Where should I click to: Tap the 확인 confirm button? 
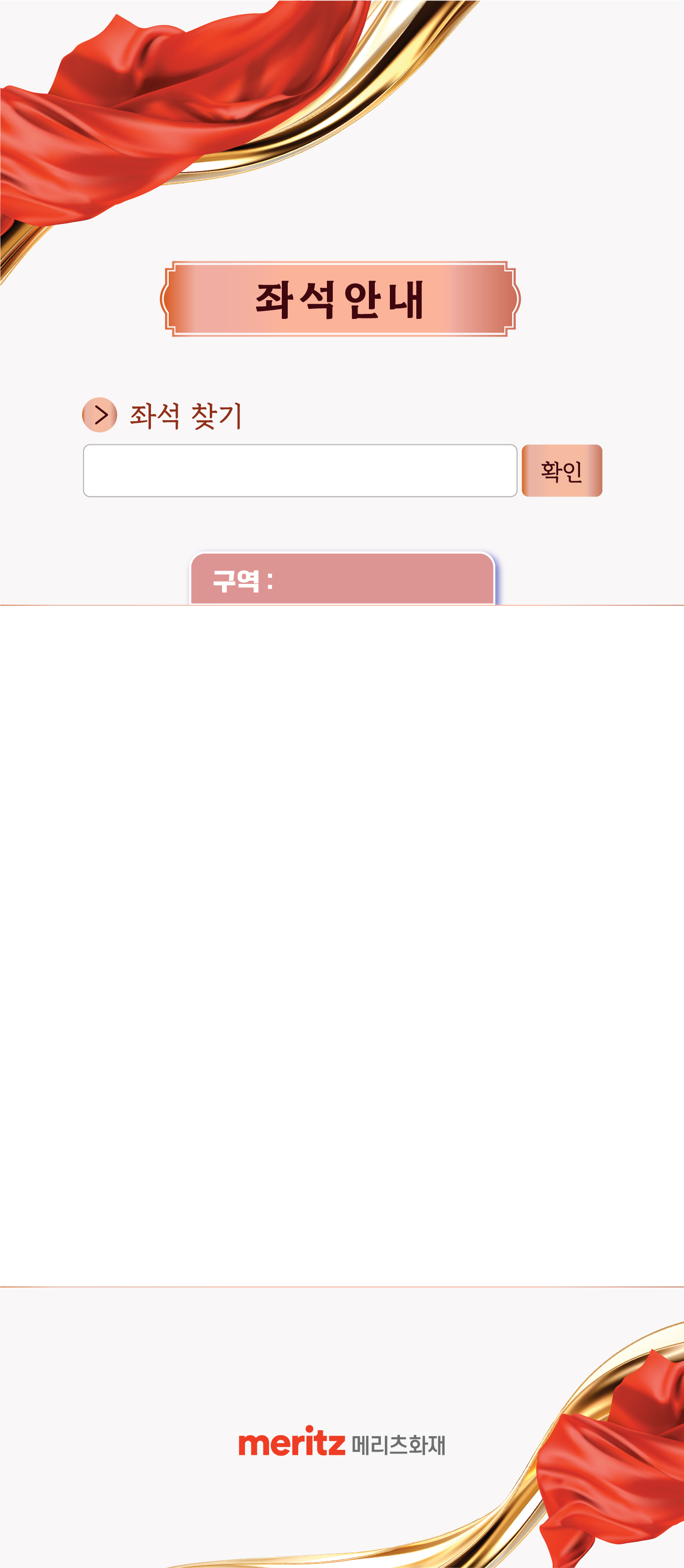(562, 470)
